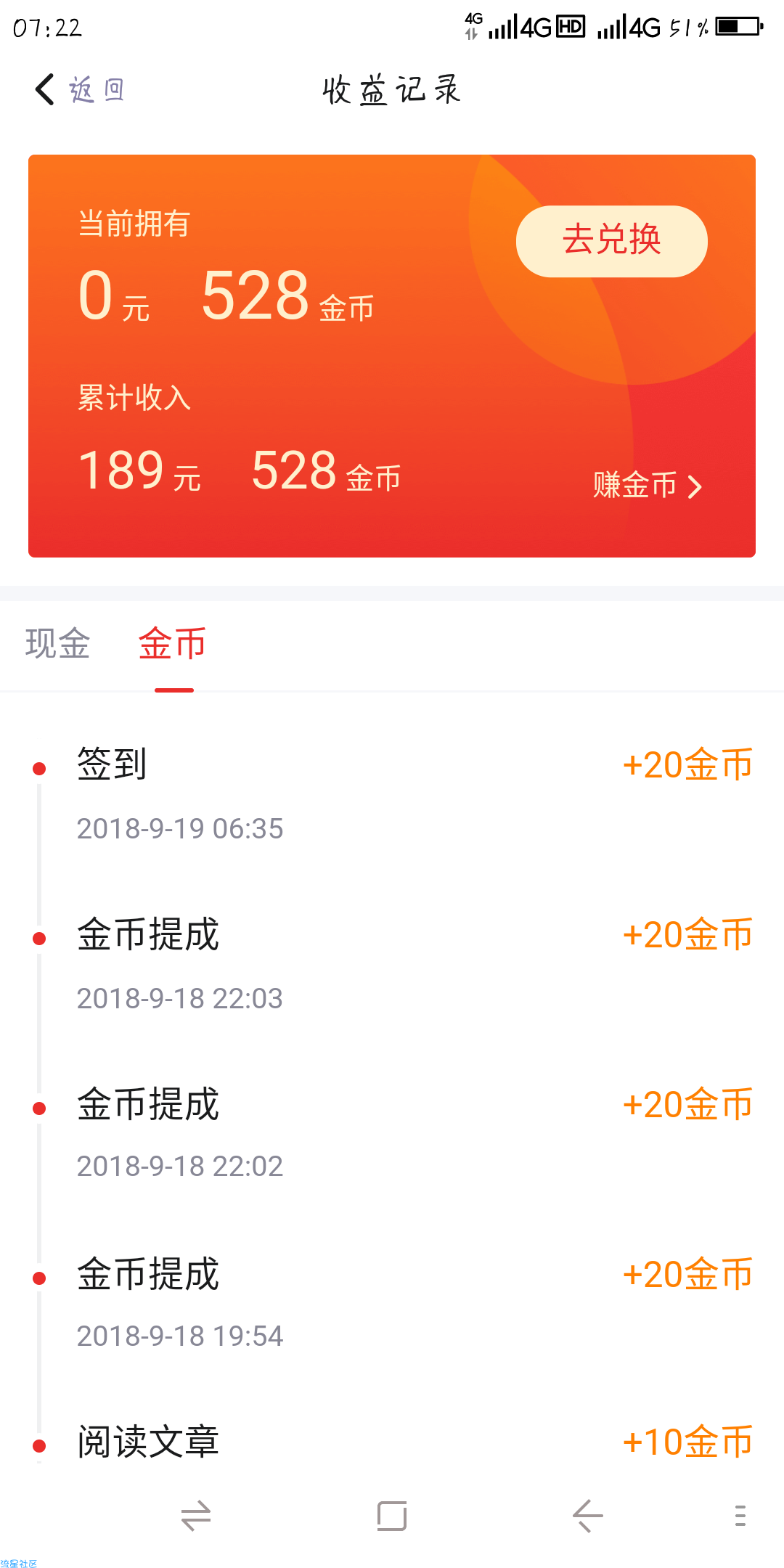Open the 赚金币 earn coins link

tap(648, 485)
